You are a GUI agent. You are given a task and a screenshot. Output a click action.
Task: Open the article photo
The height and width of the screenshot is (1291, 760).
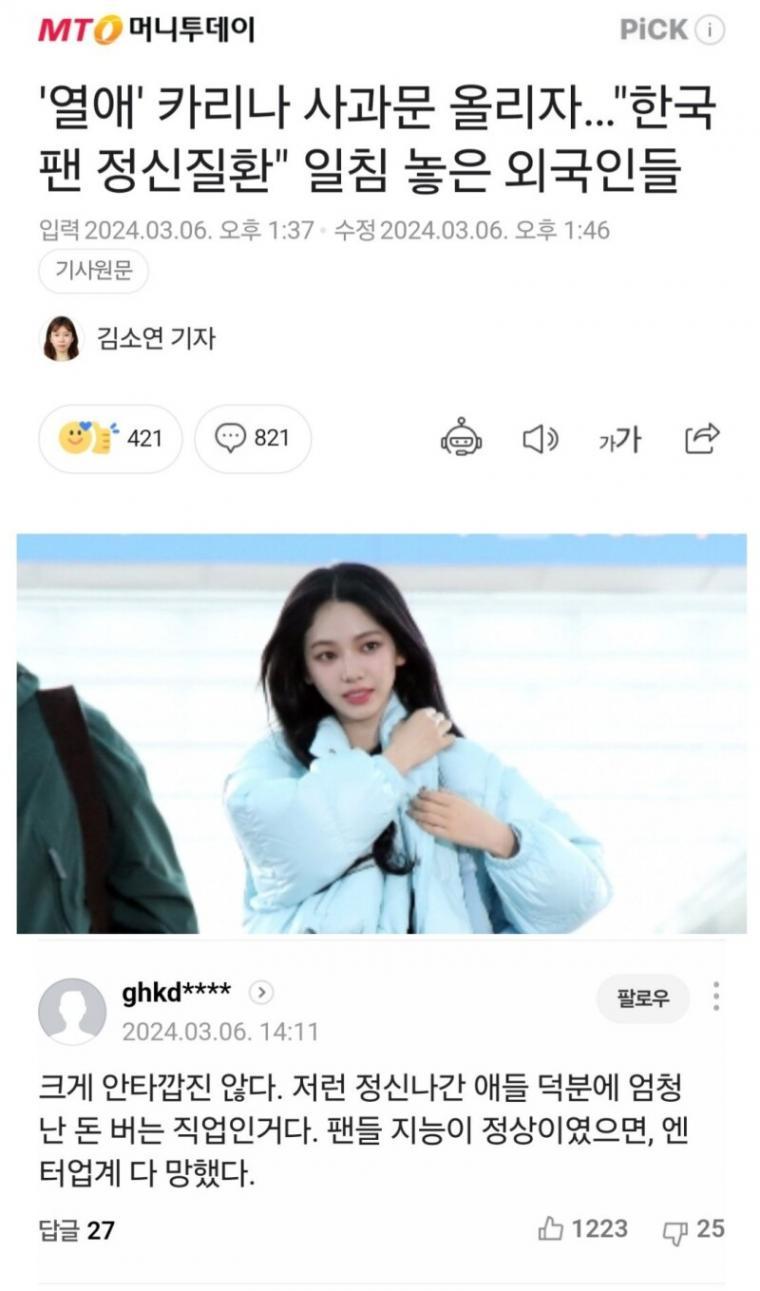(x=381, y=733)
